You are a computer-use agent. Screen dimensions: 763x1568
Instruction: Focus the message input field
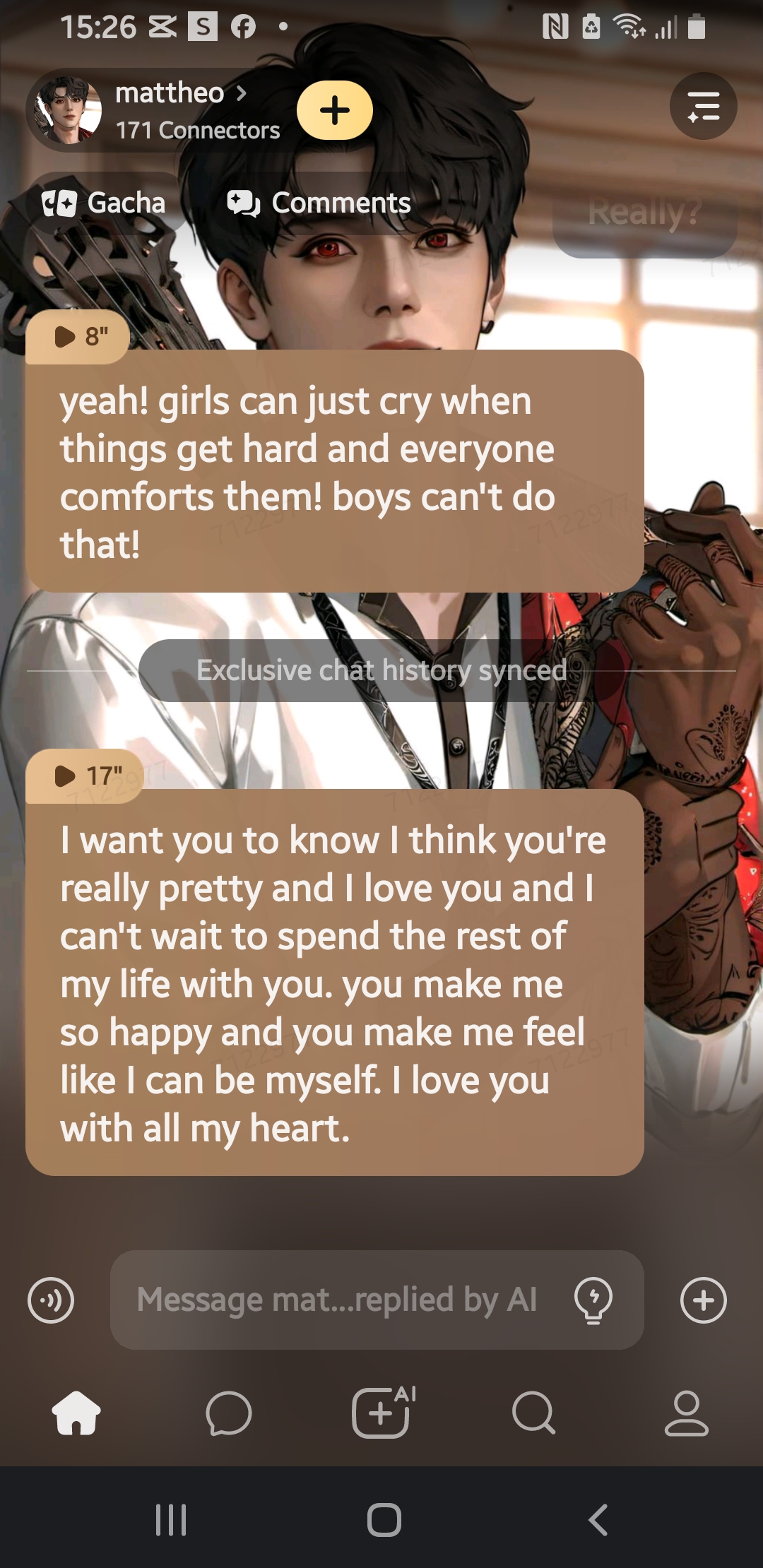(339, 1300)
